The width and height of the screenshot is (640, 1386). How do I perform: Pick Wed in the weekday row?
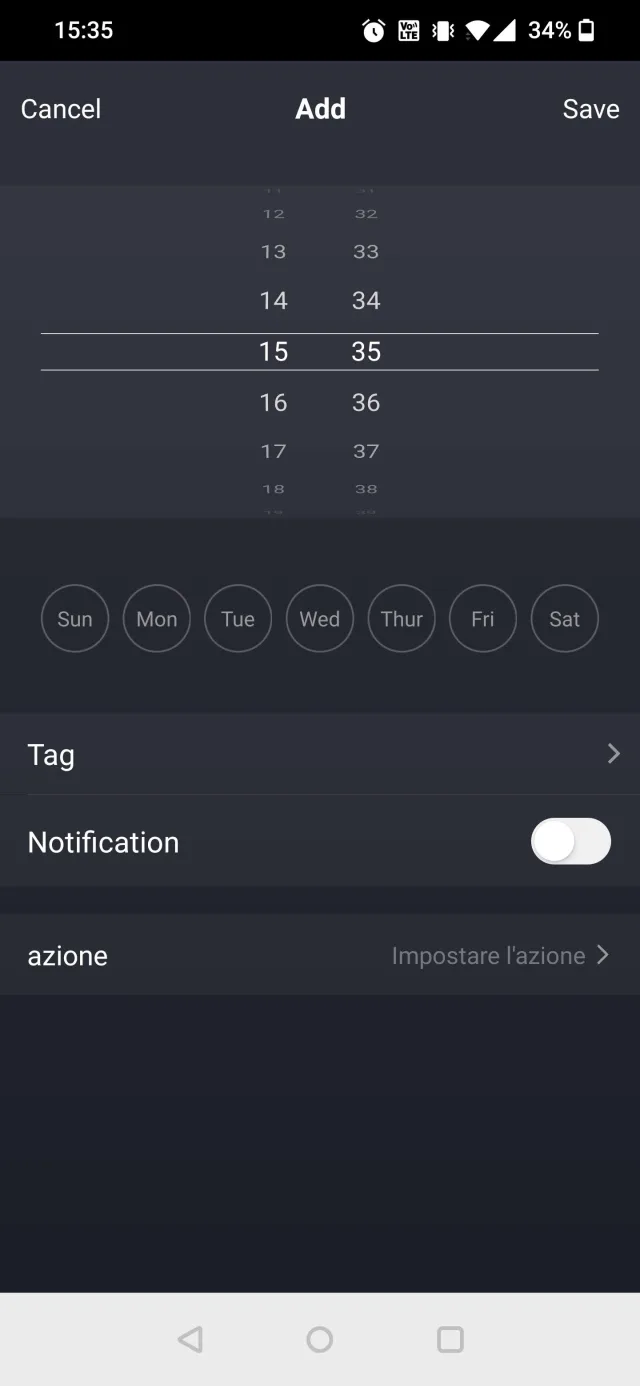[320, 619]
